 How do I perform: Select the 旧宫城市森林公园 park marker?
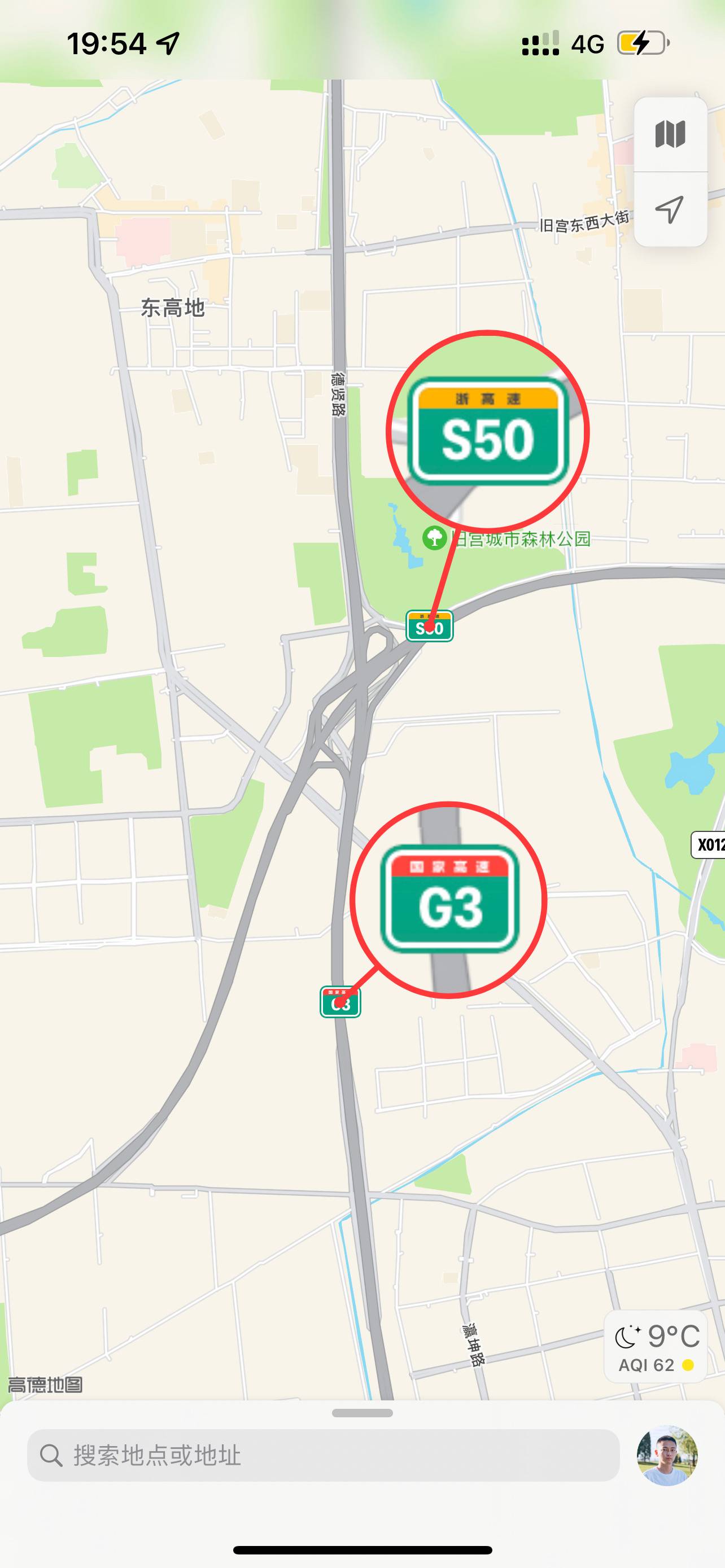click(x=435, y=538)
